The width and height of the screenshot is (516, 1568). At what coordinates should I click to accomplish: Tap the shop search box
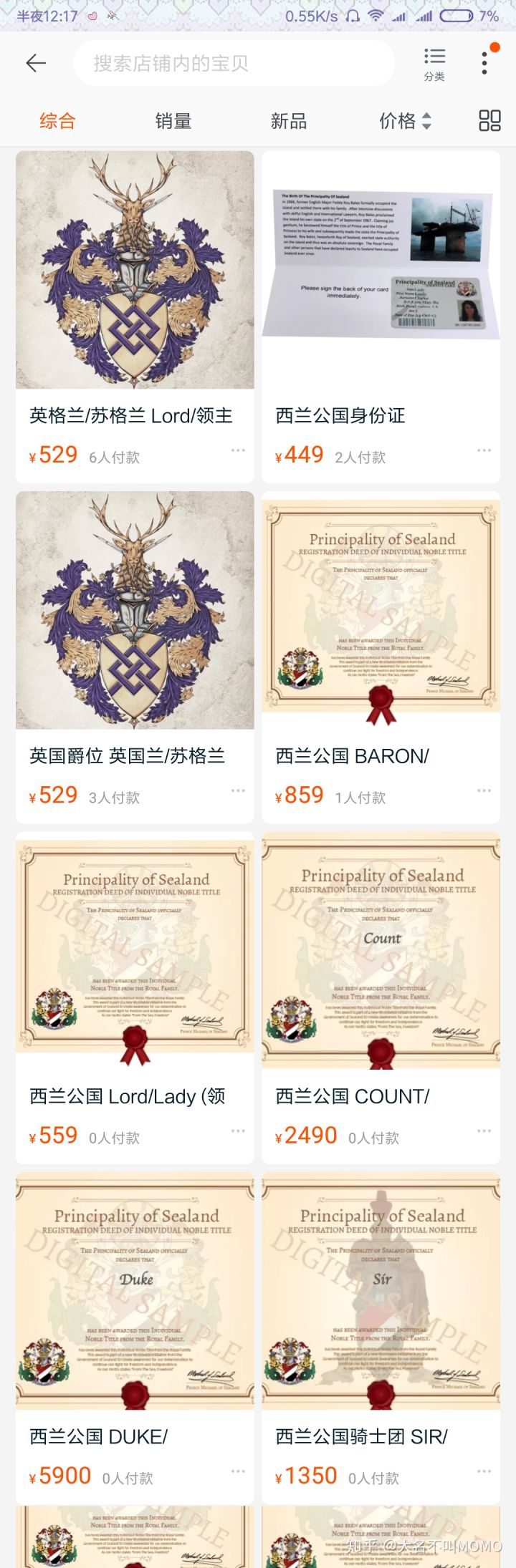point(234,63)
